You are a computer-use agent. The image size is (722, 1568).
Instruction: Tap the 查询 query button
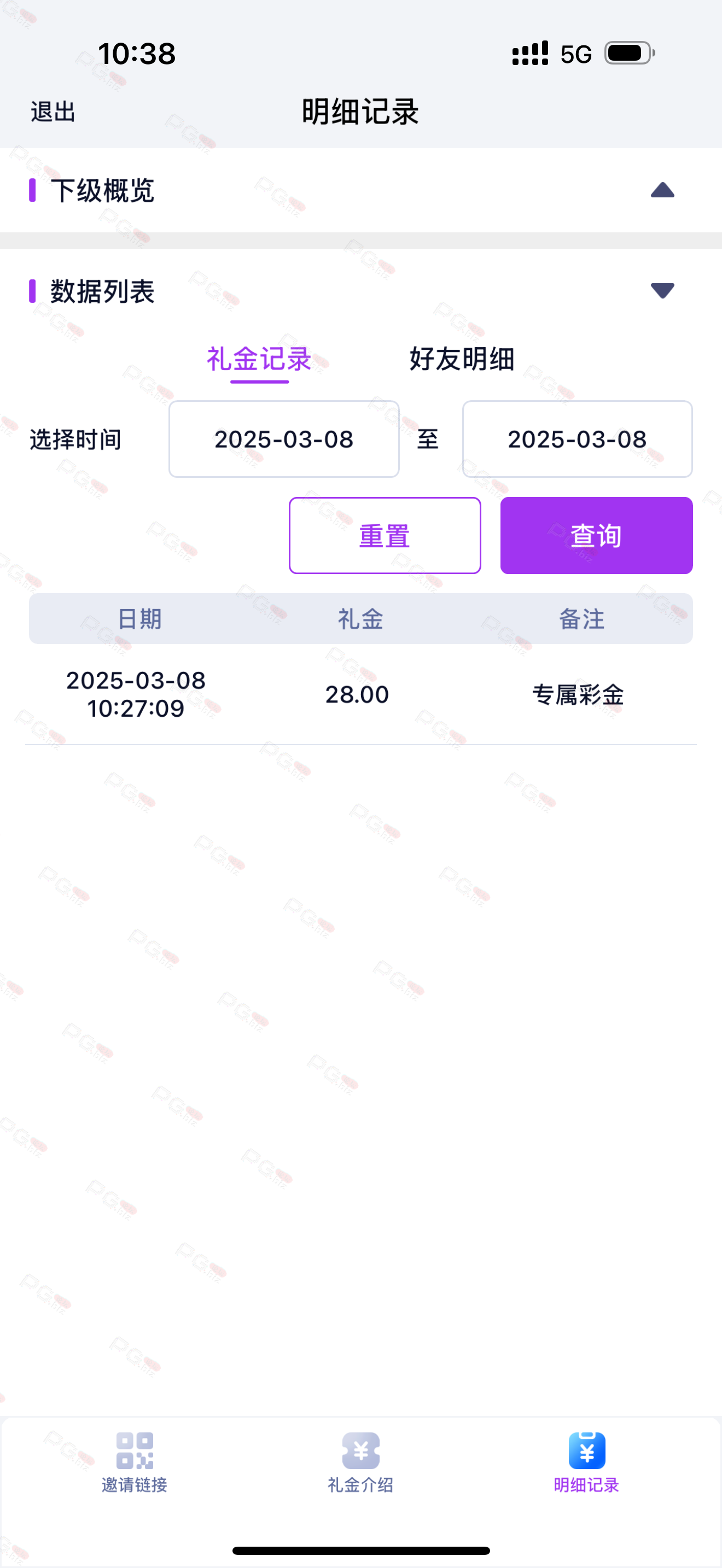pos(597,536)
